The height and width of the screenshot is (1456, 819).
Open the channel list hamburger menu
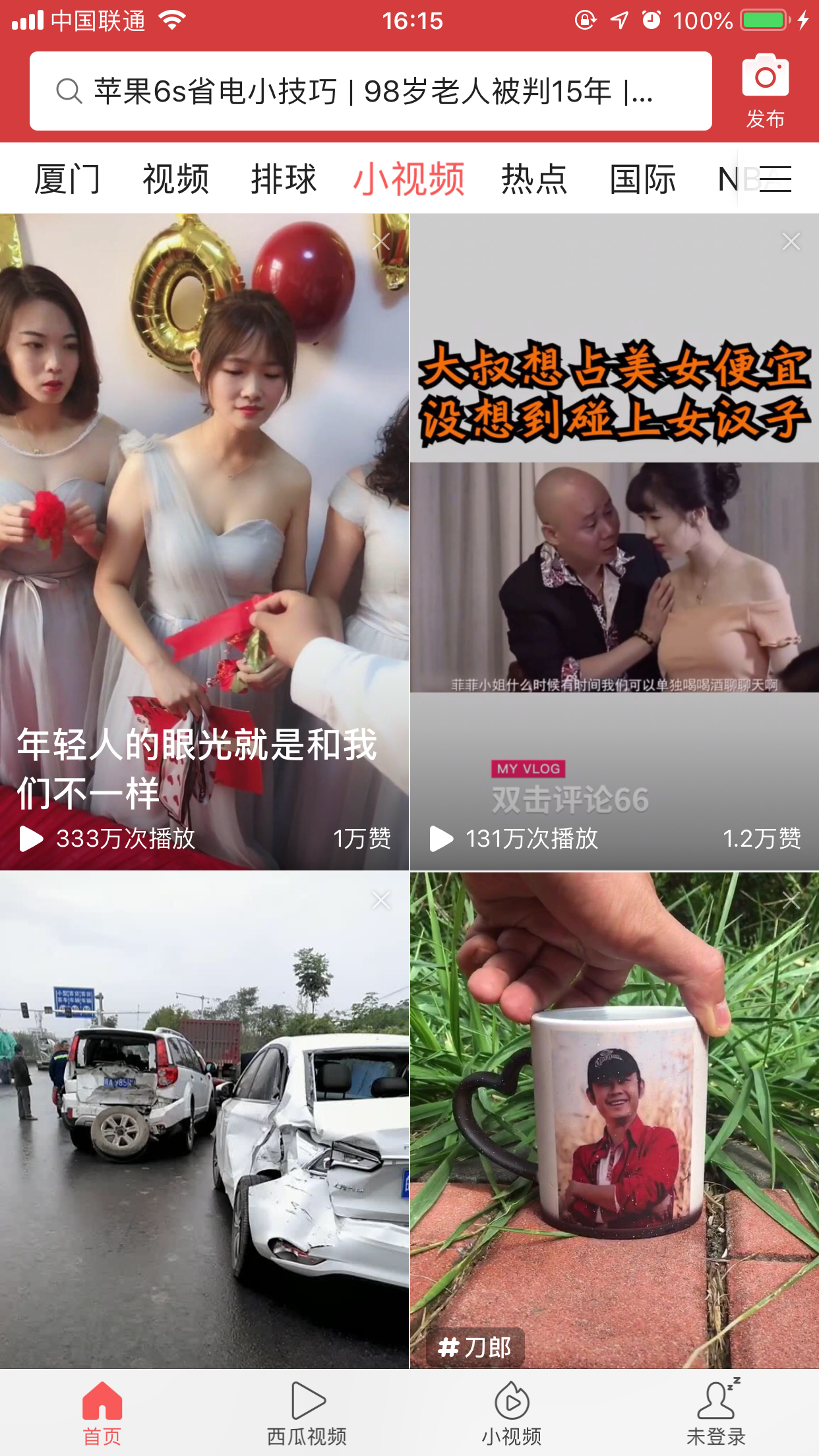point(777,178)
